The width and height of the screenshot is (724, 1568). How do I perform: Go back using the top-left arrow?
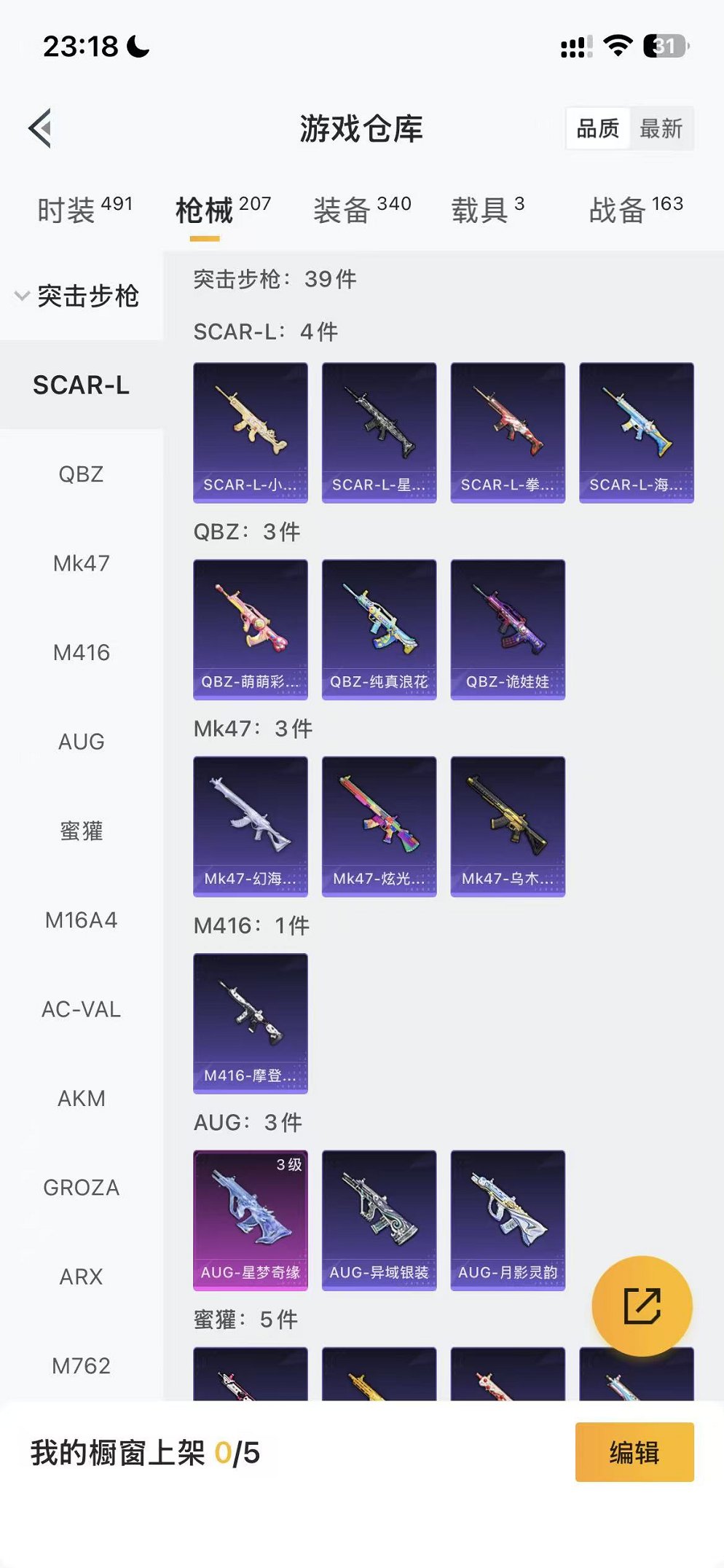41,128
